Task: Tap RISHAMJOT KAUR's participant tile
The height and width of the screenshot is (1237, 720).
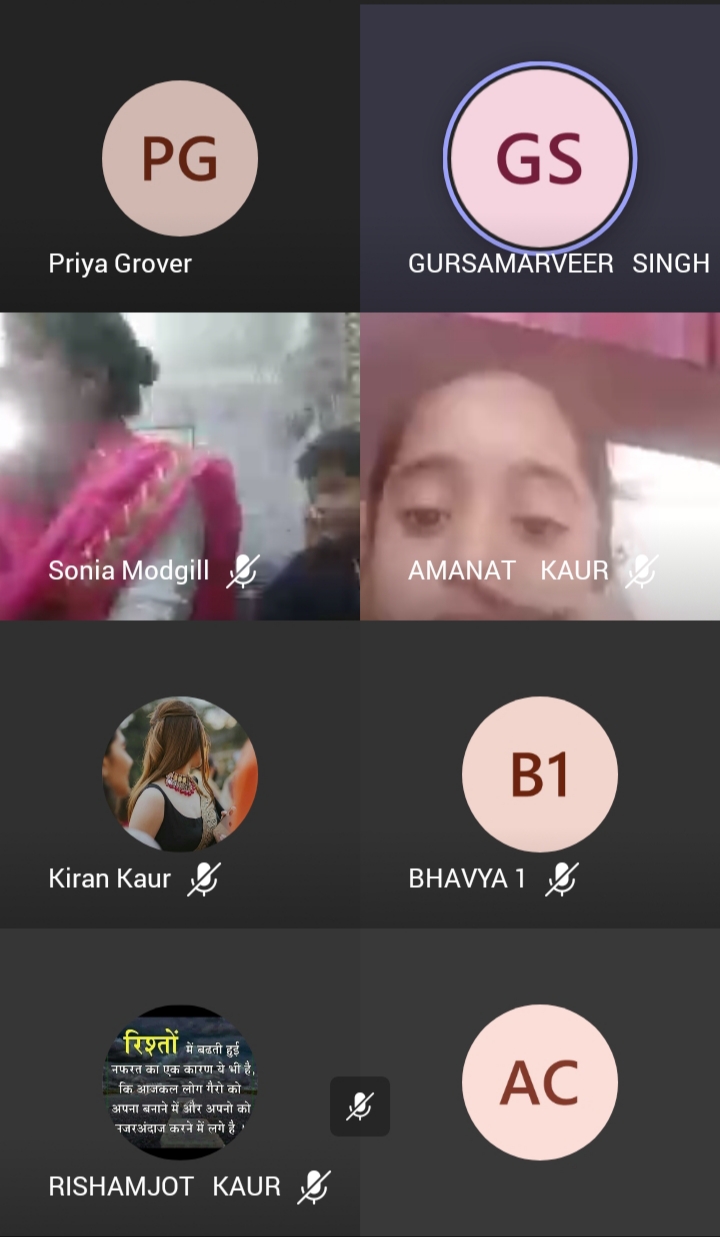Action: (x=180, y=1083)
